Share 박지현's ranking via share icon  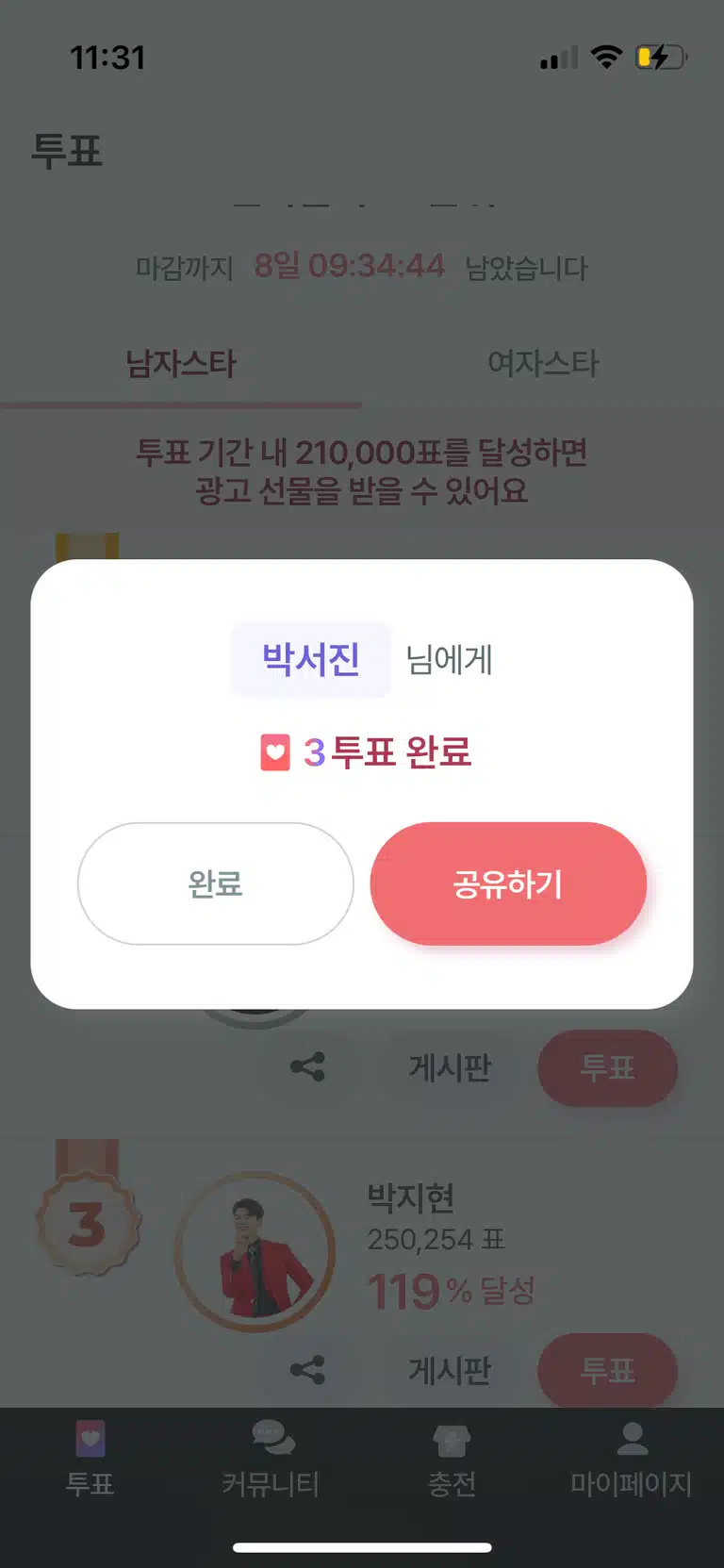pyautogui.click(x=307, y=1370)
